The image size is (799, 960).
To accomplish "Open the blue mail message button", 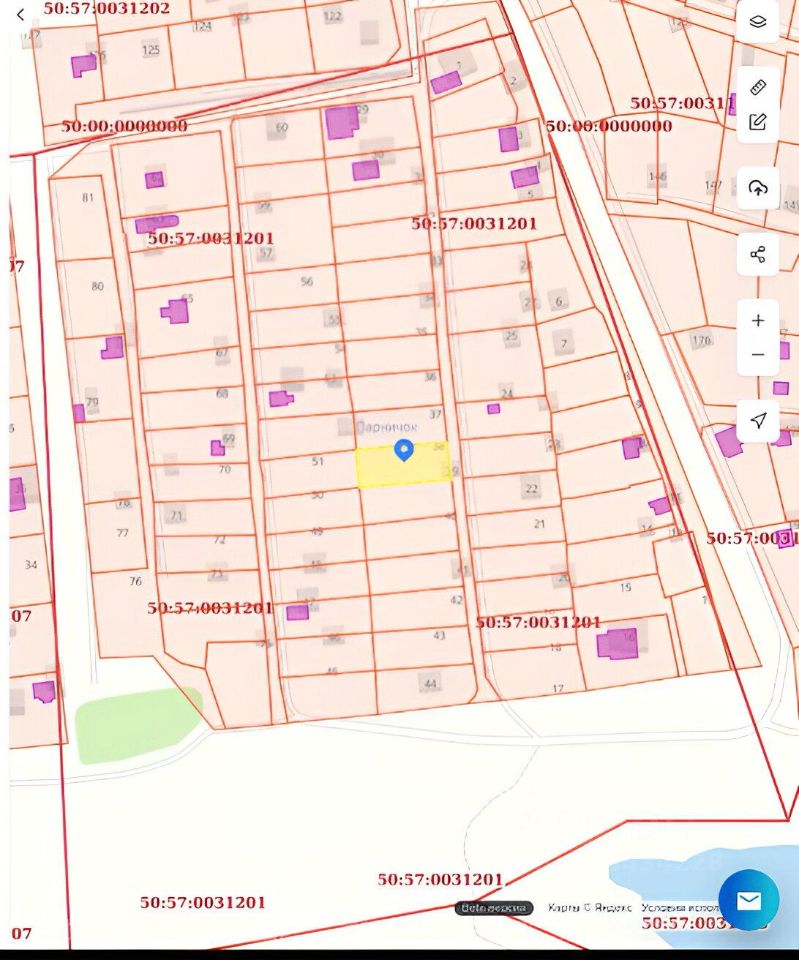I will [748, 901].
